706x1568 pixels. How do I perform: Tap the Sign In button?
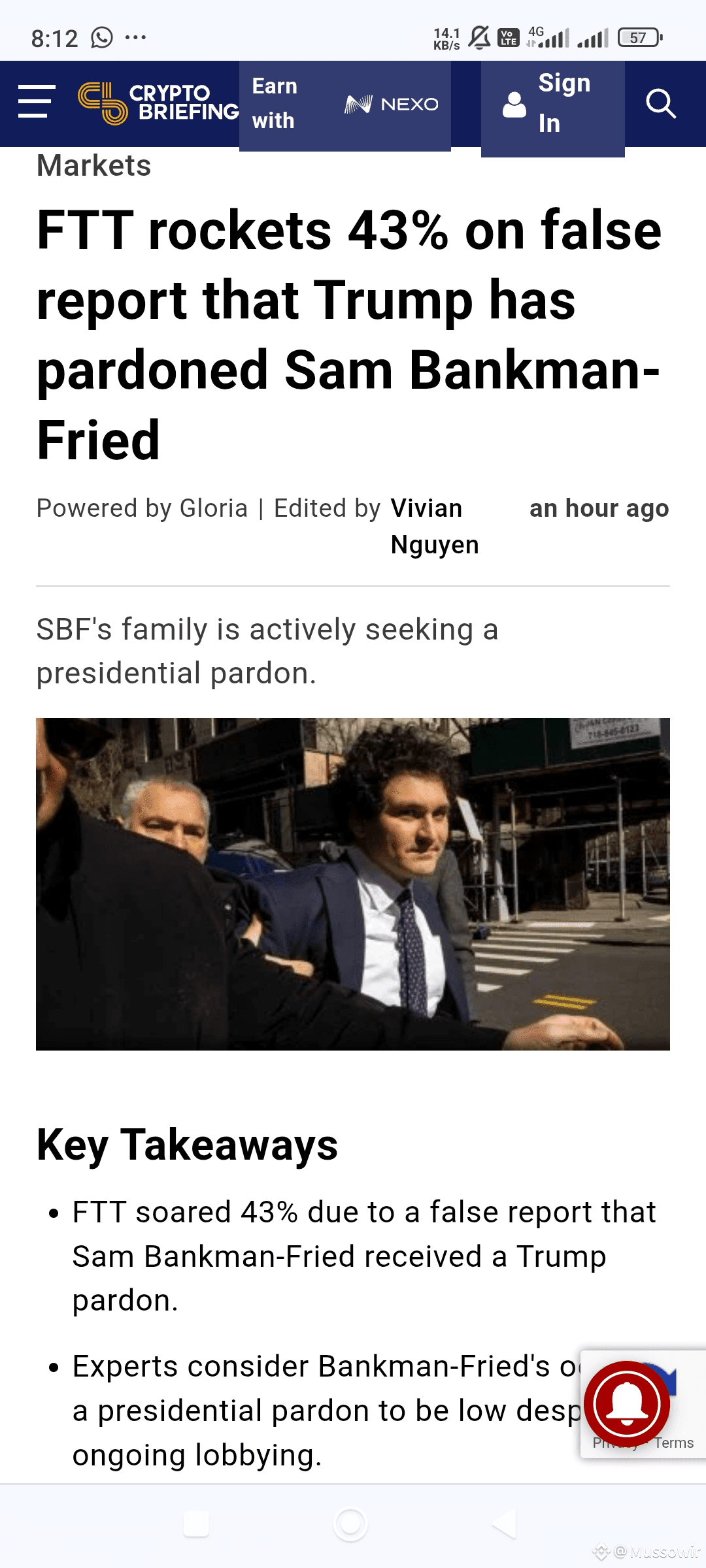tap(553, 105)
